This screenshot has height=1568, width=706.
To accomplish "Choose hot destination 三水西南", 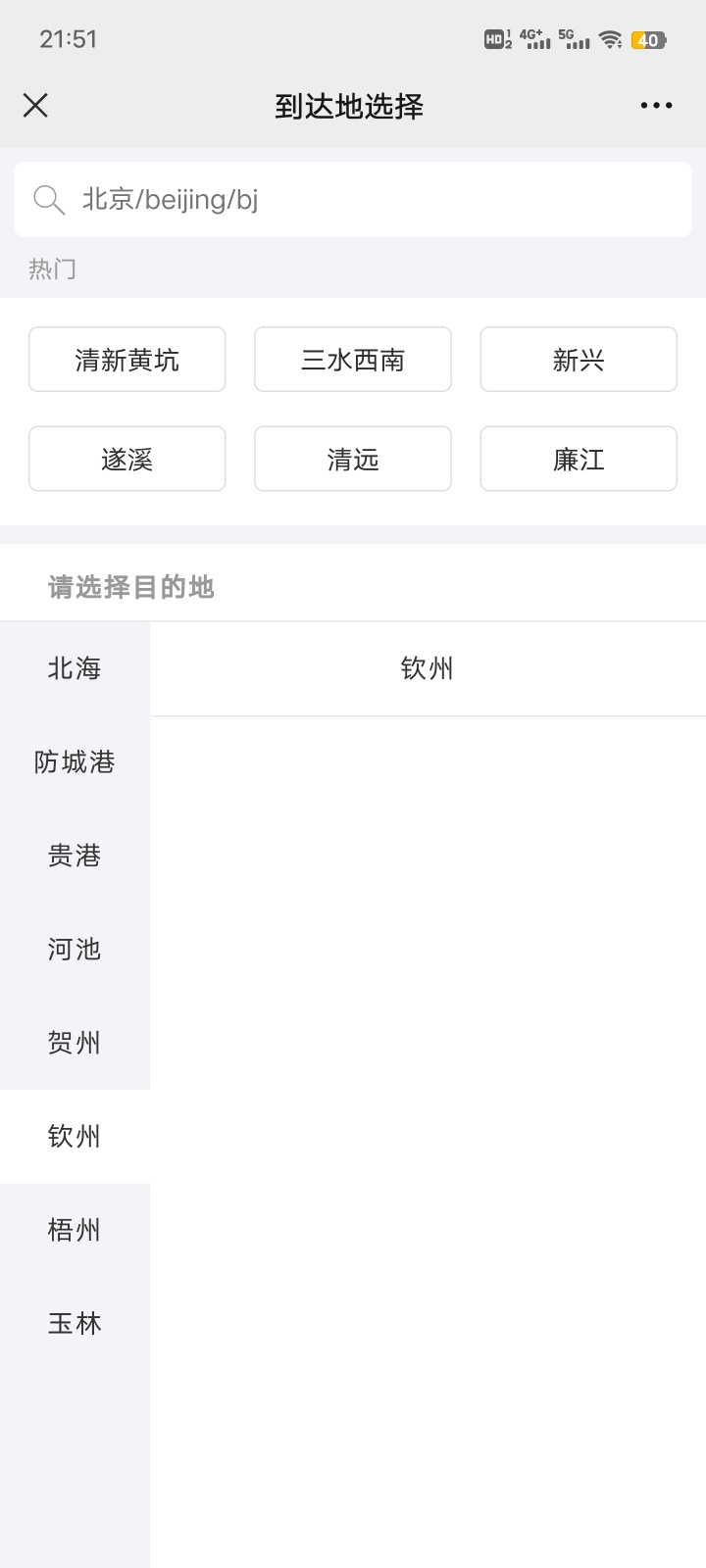I will click(353, 360).
